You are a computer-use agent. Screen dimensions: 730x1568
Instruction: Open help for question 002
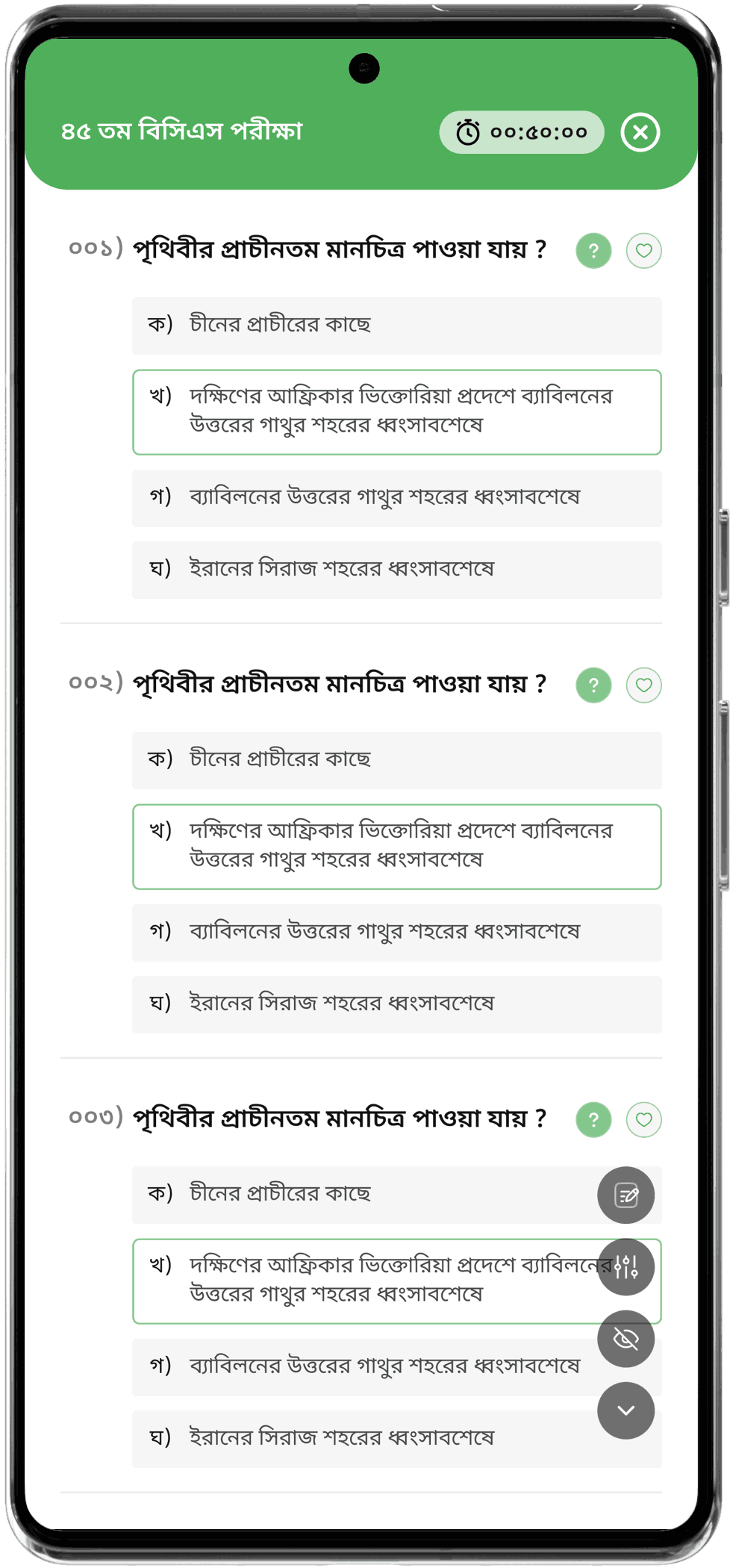(x=593, y=685)
